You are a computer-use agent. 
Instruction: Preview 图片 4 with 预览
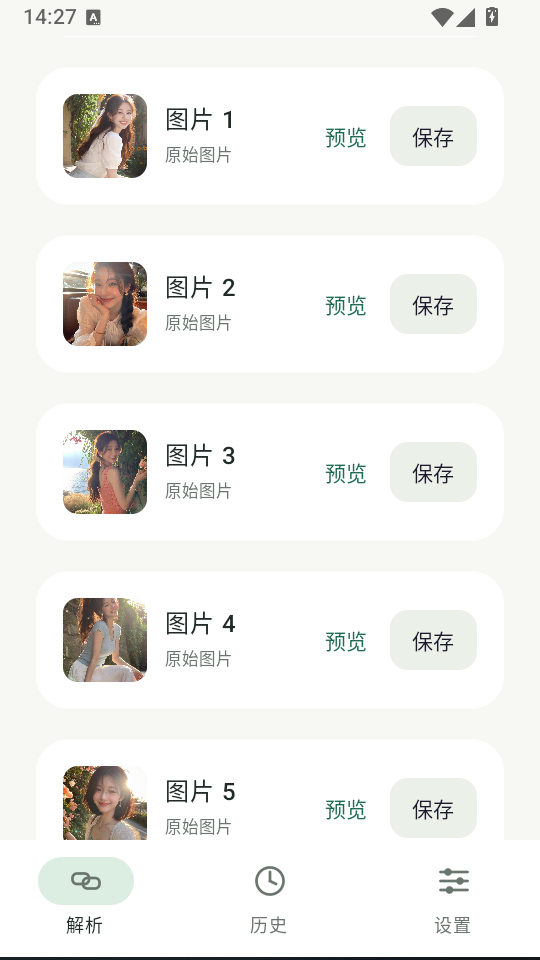coord(345,641)
